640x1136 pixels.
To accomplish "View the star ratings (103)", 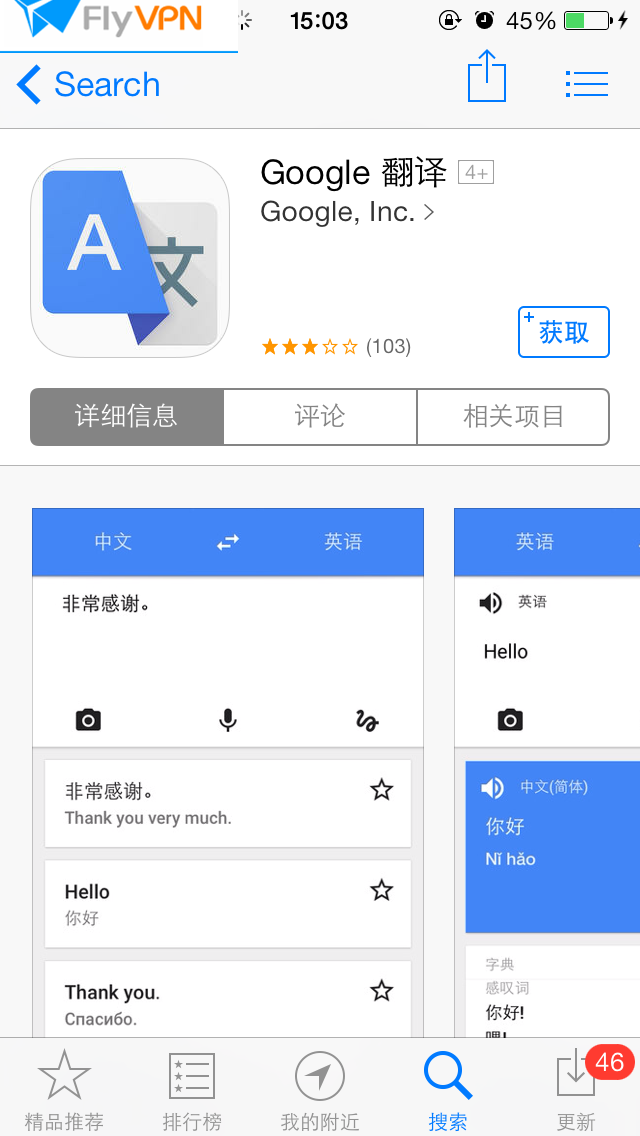I will pos(335,347).
